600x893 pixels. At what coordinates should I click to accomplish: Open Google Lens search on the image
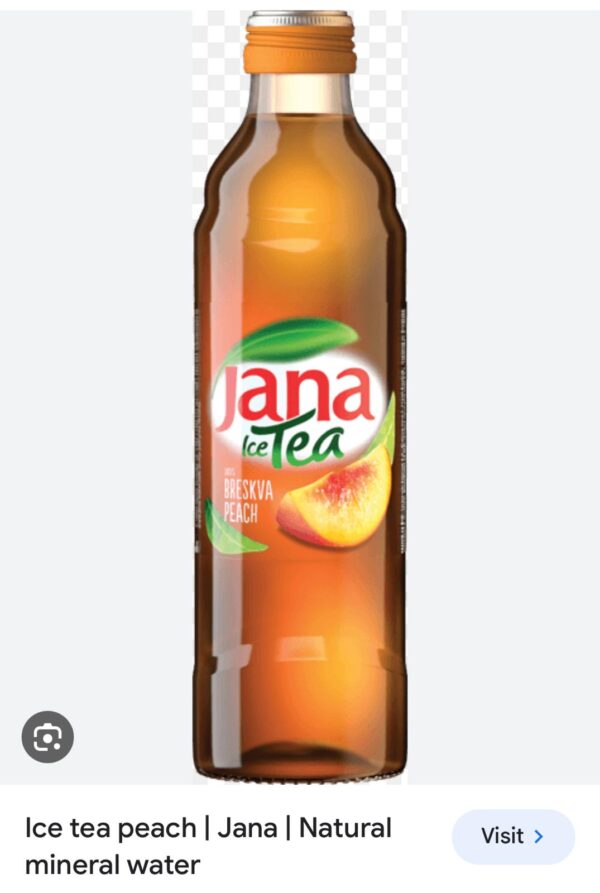[48, 738]
